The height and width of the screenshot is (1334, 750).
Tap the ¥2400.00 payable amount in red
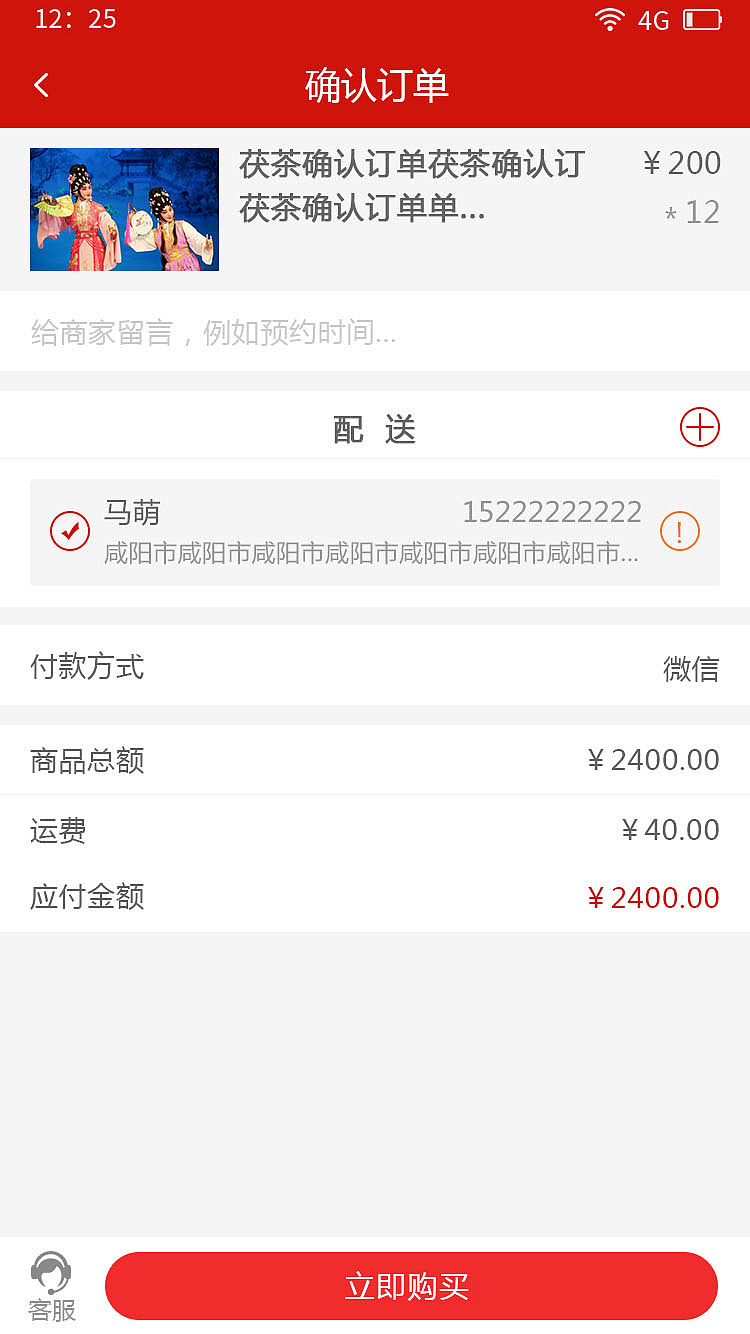click(655, 897)
